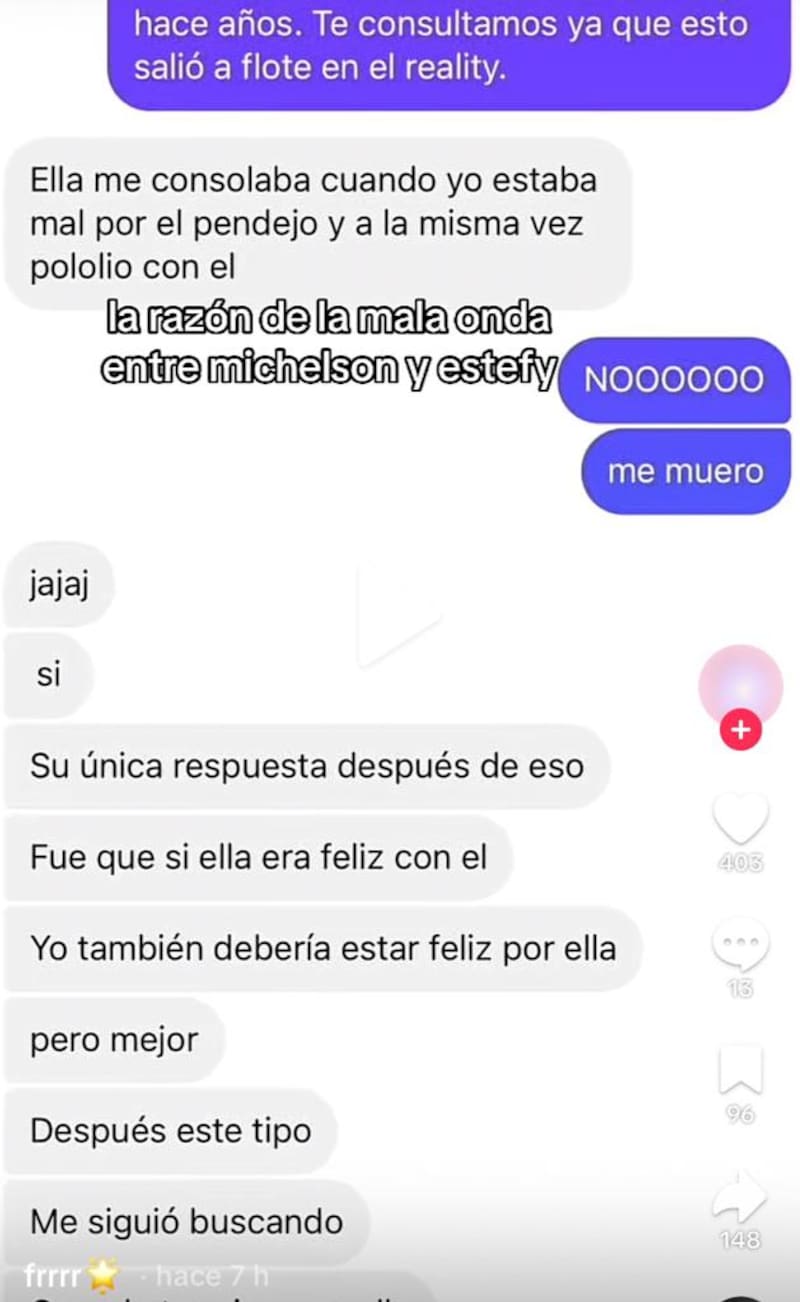Save the video with the bookmark icon
This screenshot has width=800, height=1302.
(740, 1070)
